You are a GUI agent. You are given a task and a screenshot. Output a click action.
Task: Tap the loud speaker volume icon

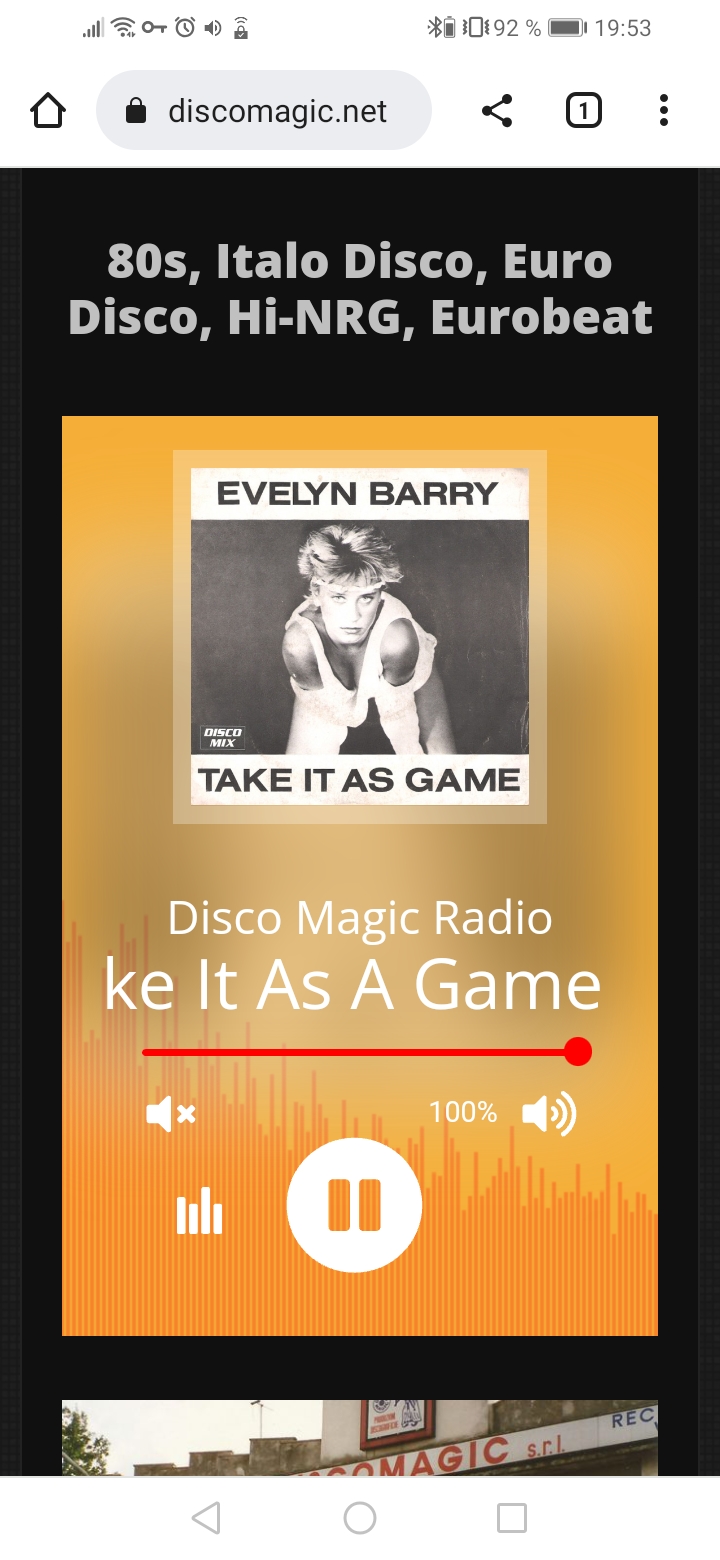(549, 1113)
